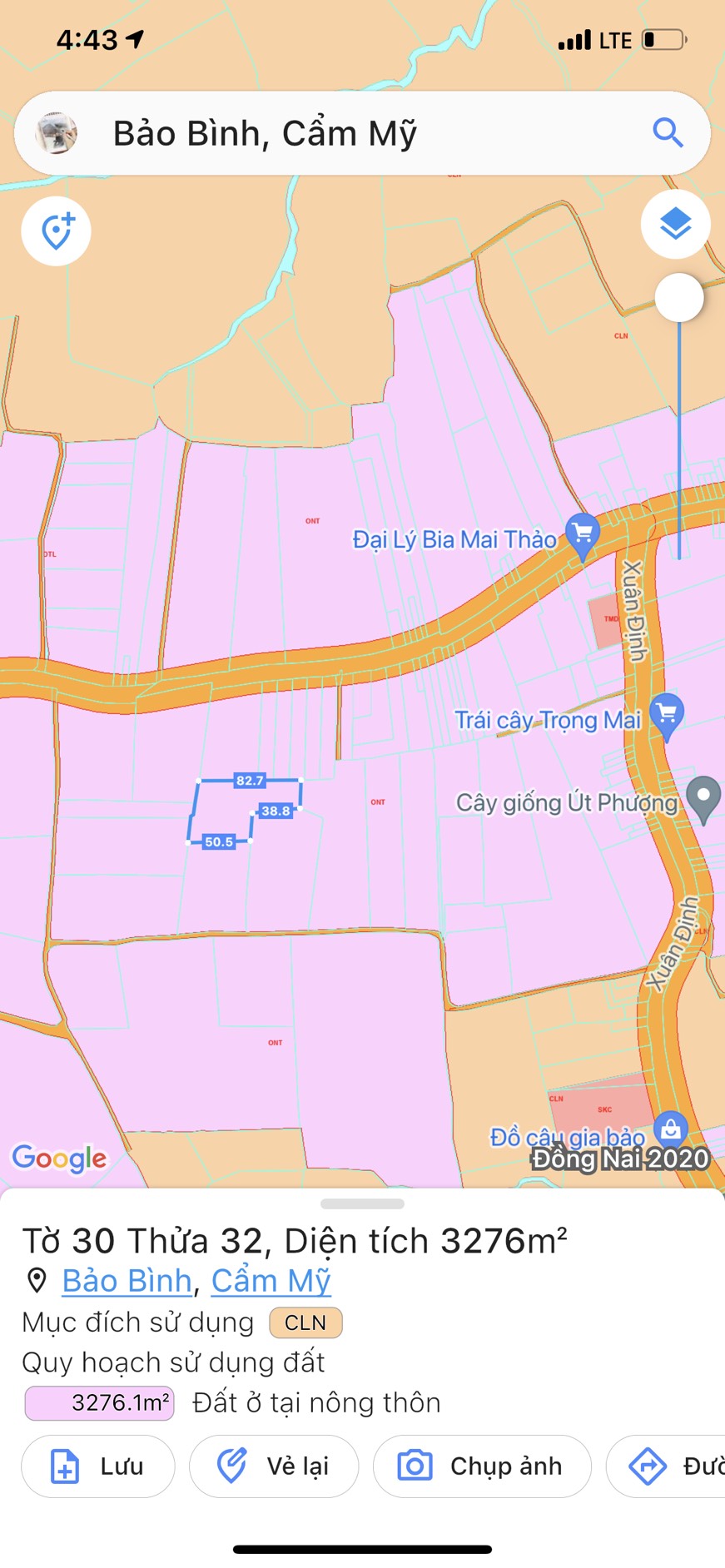Screen dimensions: 725x1568
Task: Open the profile avatar in search bar
Action: [56, 133]
